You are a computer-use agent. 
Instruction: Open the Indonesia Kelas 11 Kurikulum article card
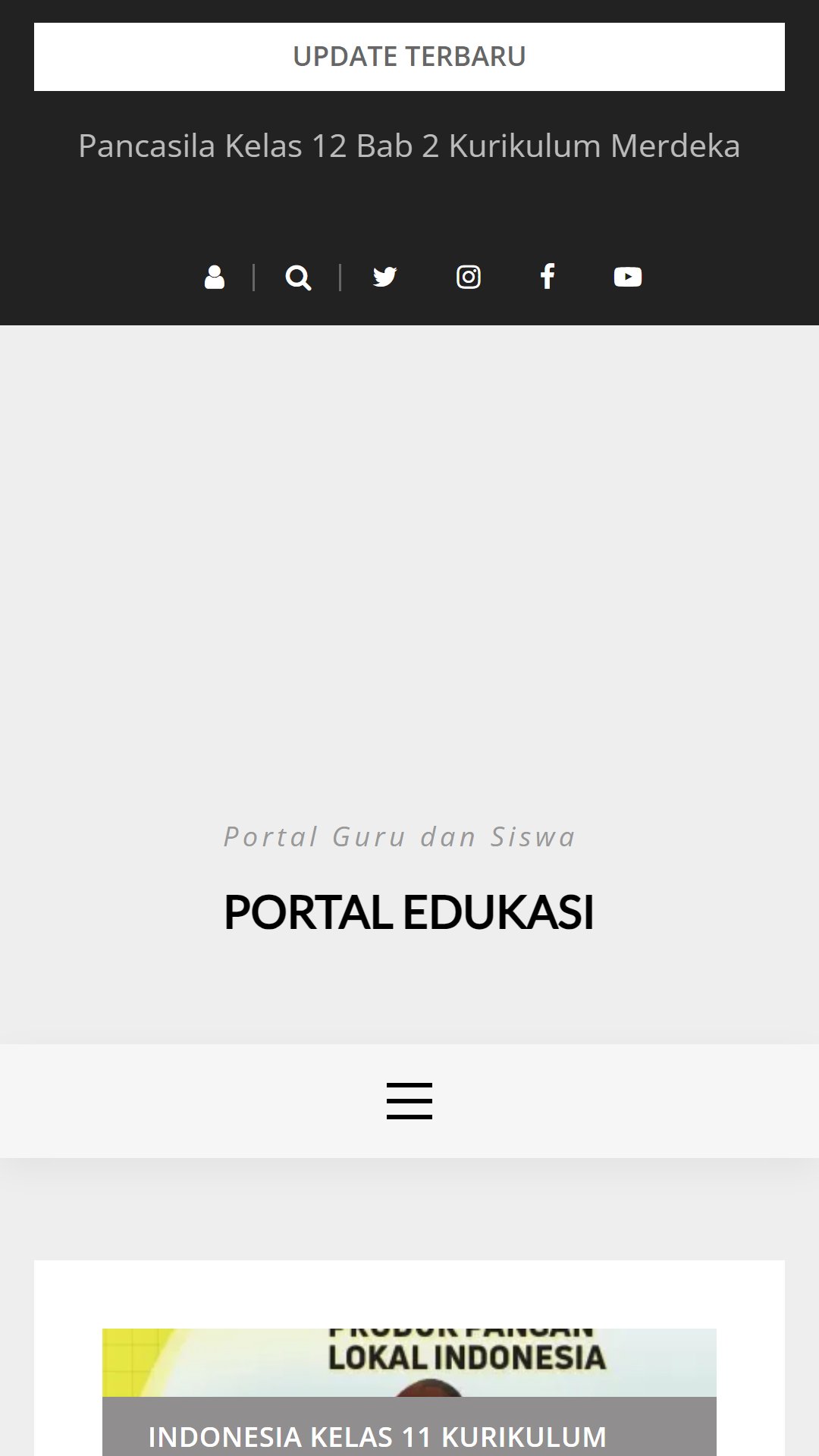pyautogui.click(x=409, y=1392)
